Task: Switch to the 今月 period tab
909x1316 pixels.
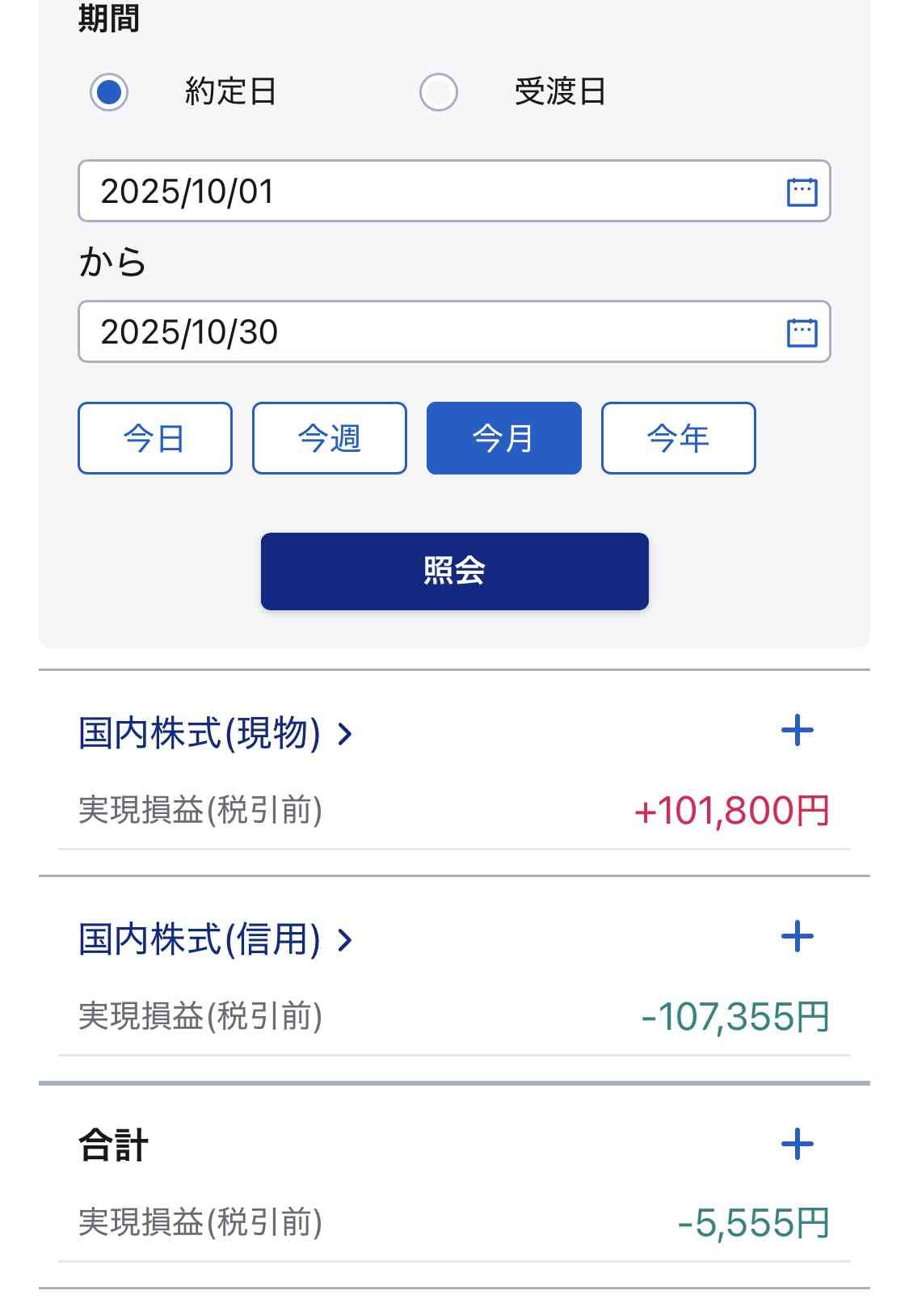Action: (x=503, y=437)
